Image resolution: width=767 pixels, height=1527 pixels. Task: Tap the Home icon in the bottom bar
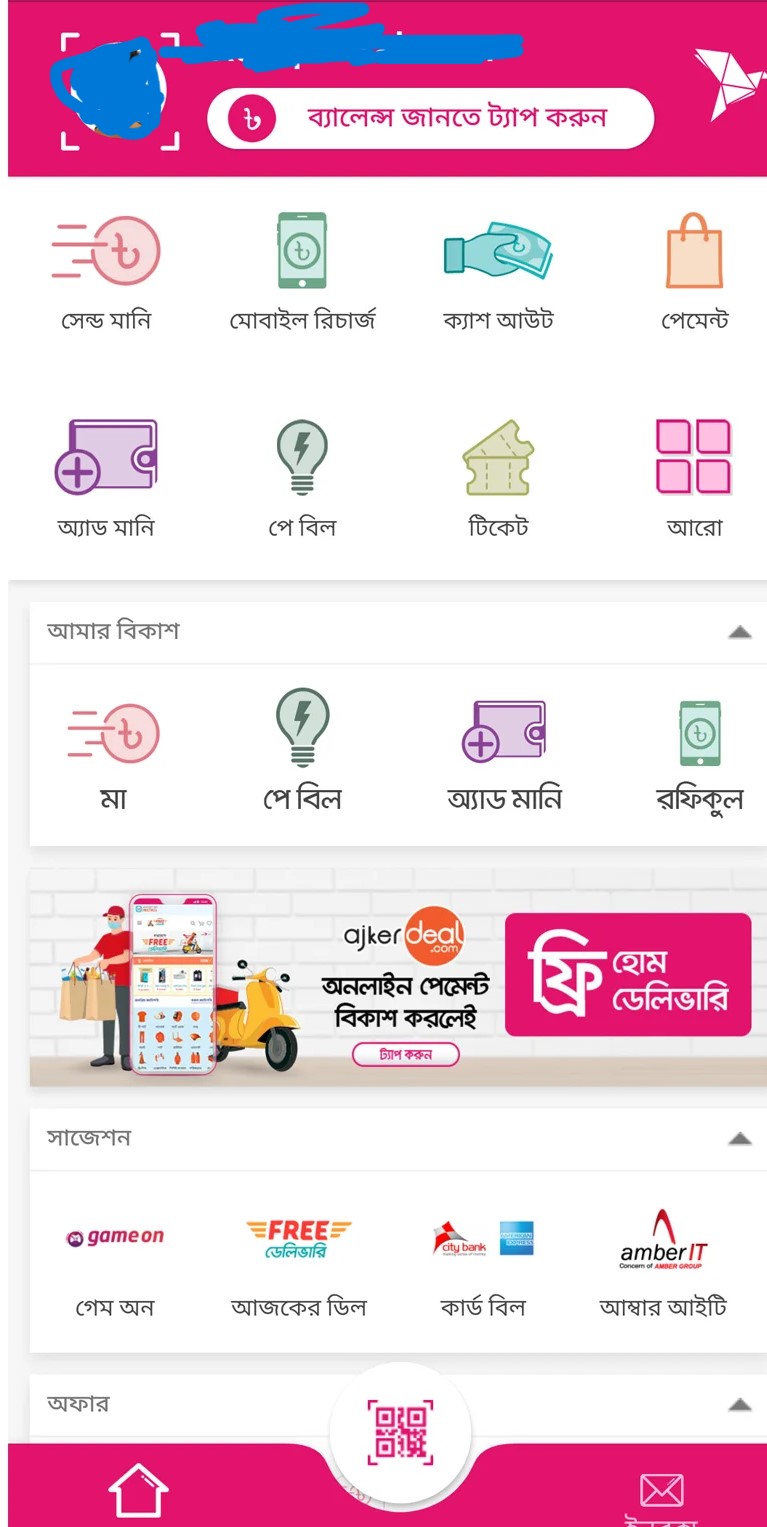click(x=137, y=1489)
